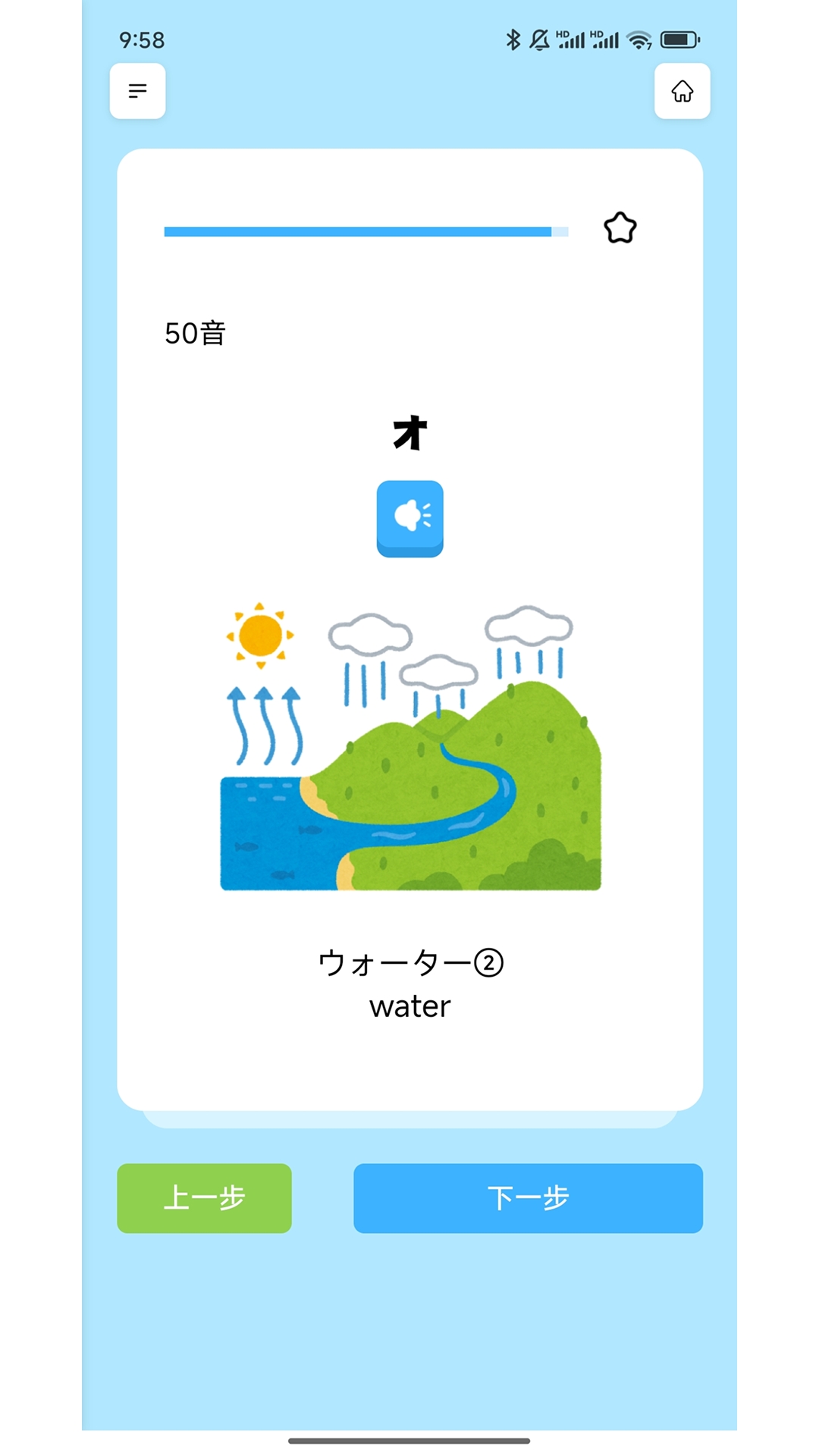Favorite this card with the star icon
819x1456 pixels.
pyautogui.click(x=620, y=227)
